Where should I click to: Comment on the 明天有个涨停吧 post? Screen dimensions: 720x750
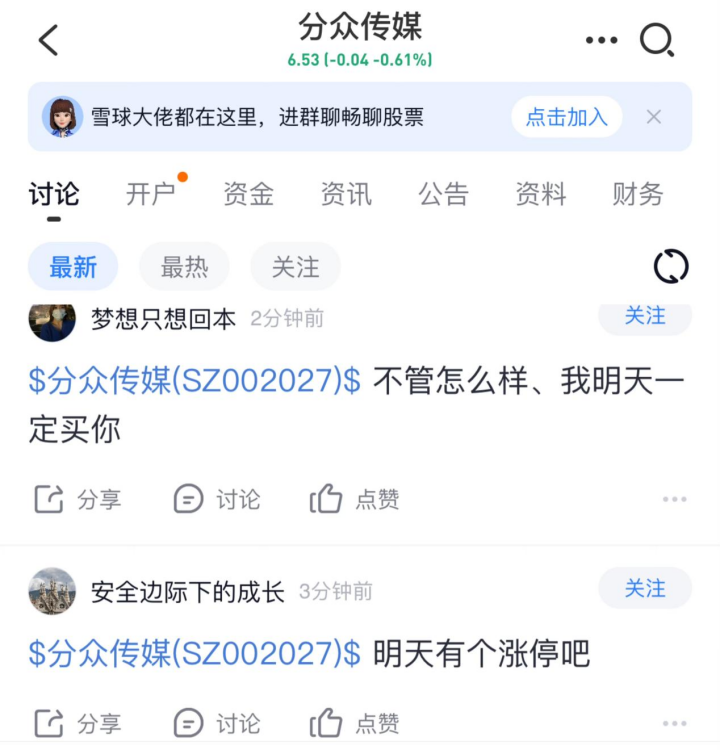(217, 723)
